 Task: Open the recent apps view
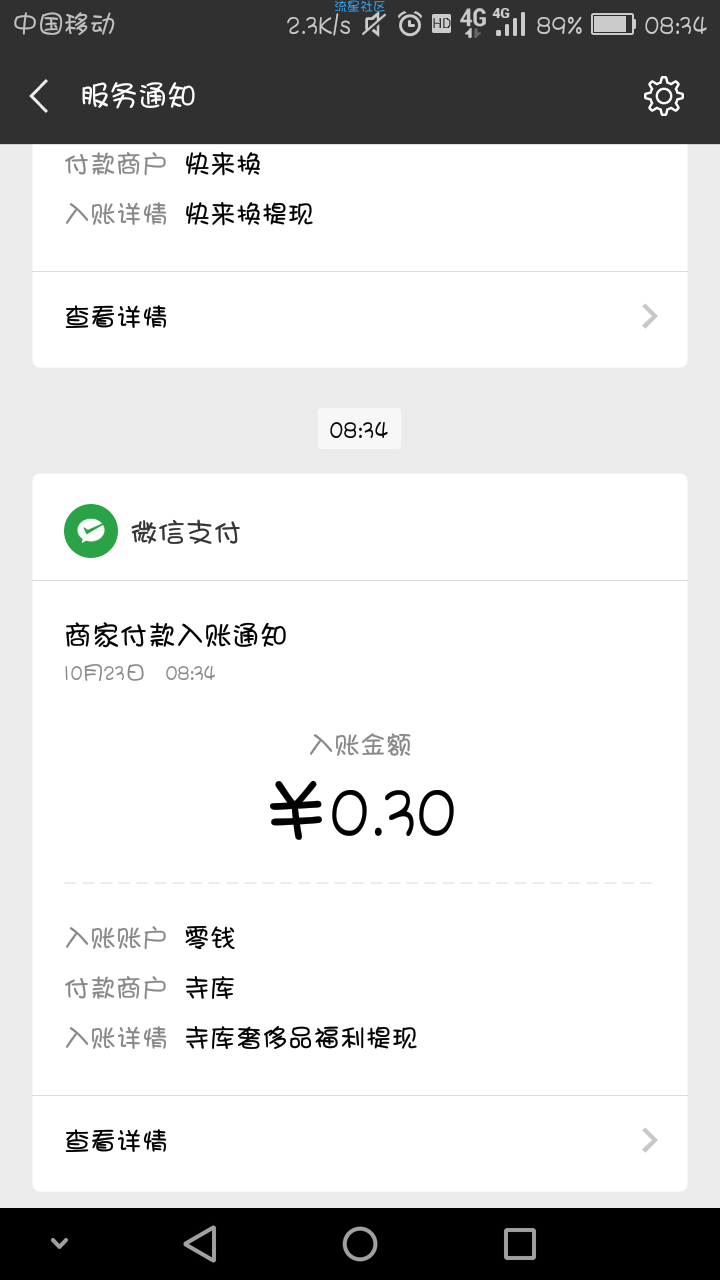[520, 1244]
